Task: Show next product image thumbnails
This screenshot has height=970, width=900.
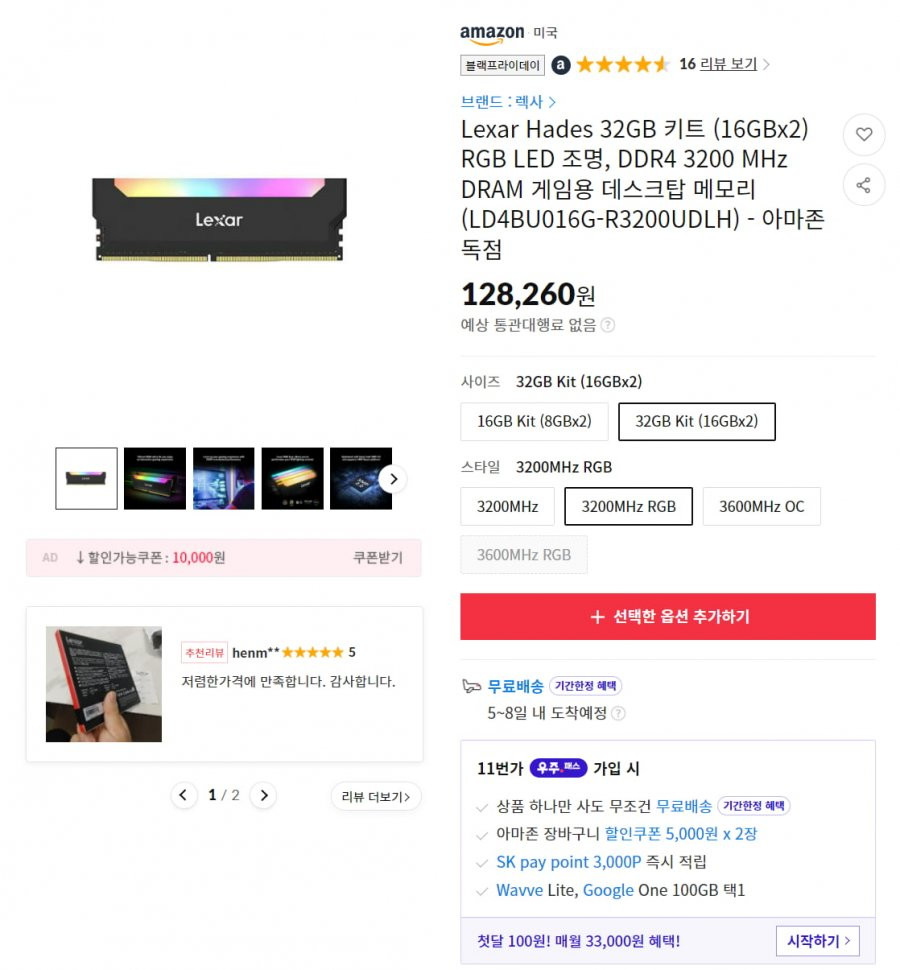Action: [x=393, y=479]
